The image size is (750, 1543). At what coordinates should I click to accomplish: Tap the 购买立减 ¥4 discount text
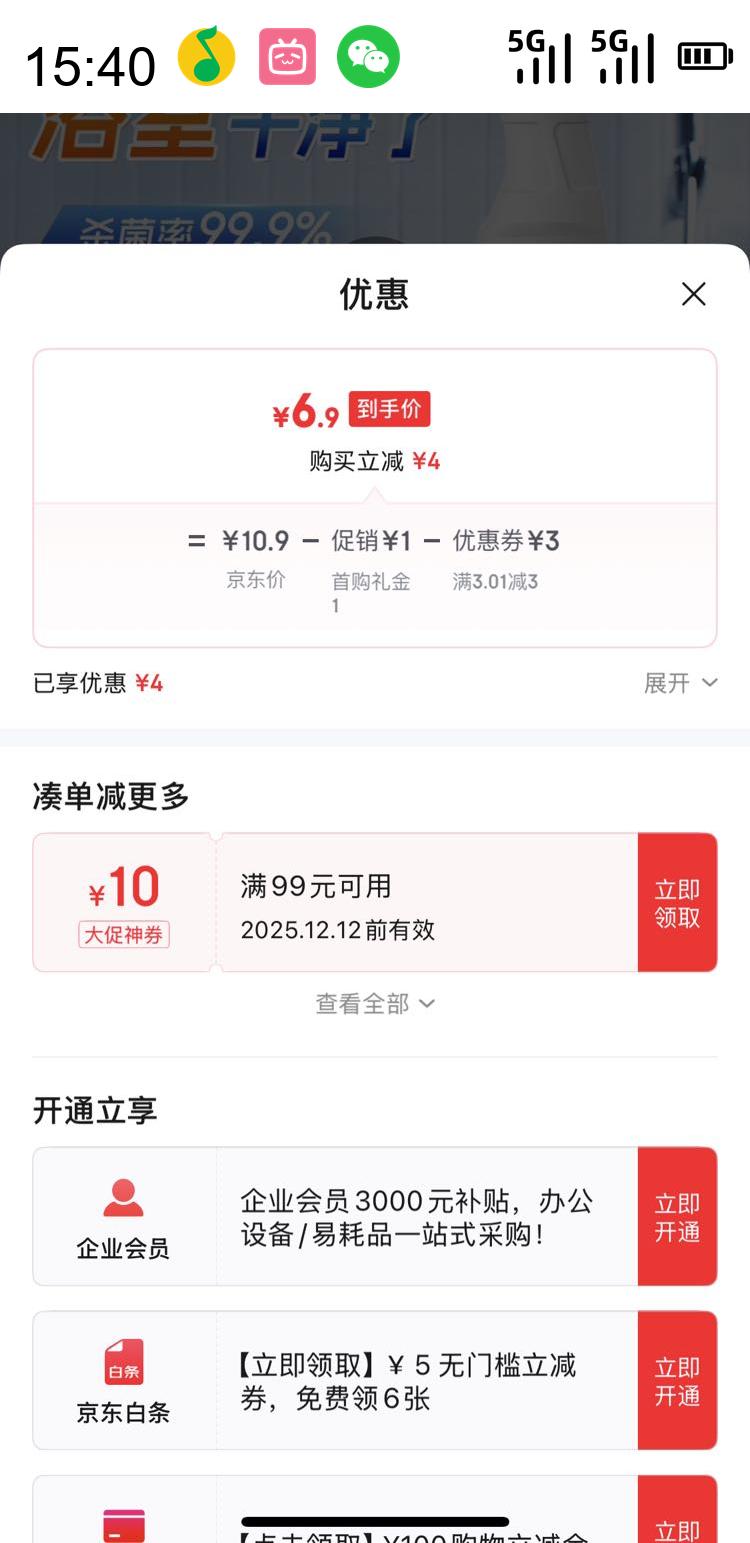[x=375, y=461]
